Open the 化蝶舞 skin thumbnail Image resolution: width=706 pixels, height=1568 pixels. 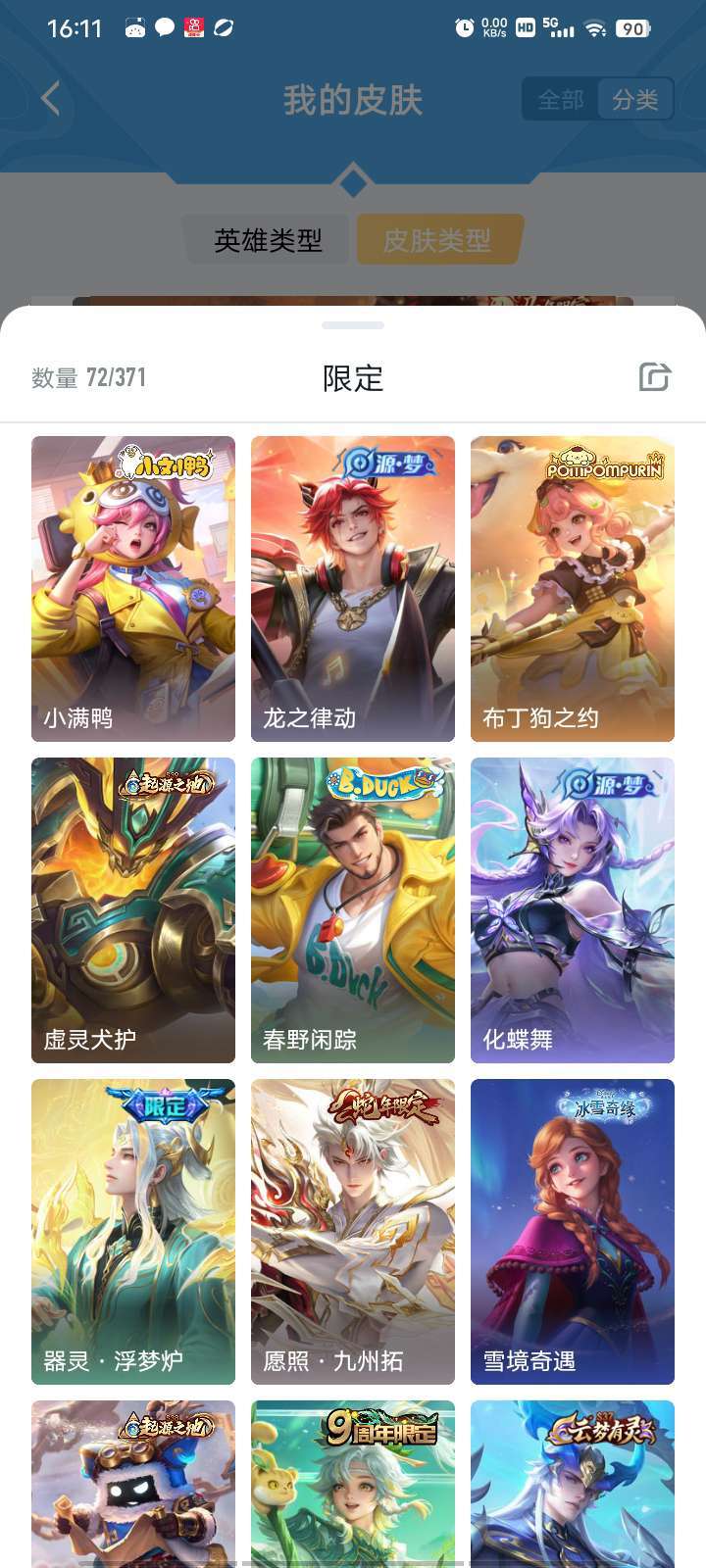click(572, 911)
